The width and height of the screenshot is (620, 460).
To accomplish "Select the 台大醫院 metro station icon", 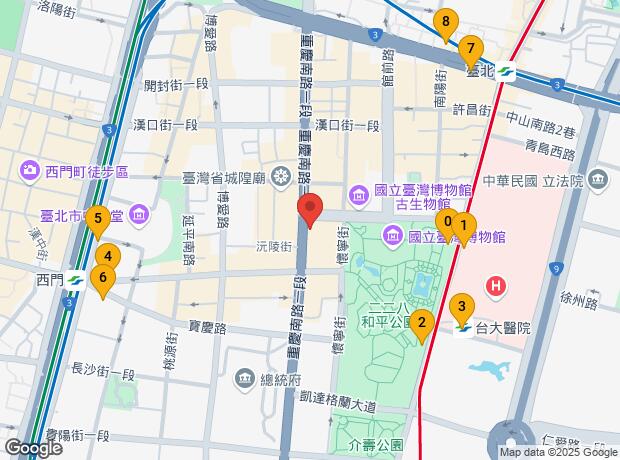I will 464,327.
